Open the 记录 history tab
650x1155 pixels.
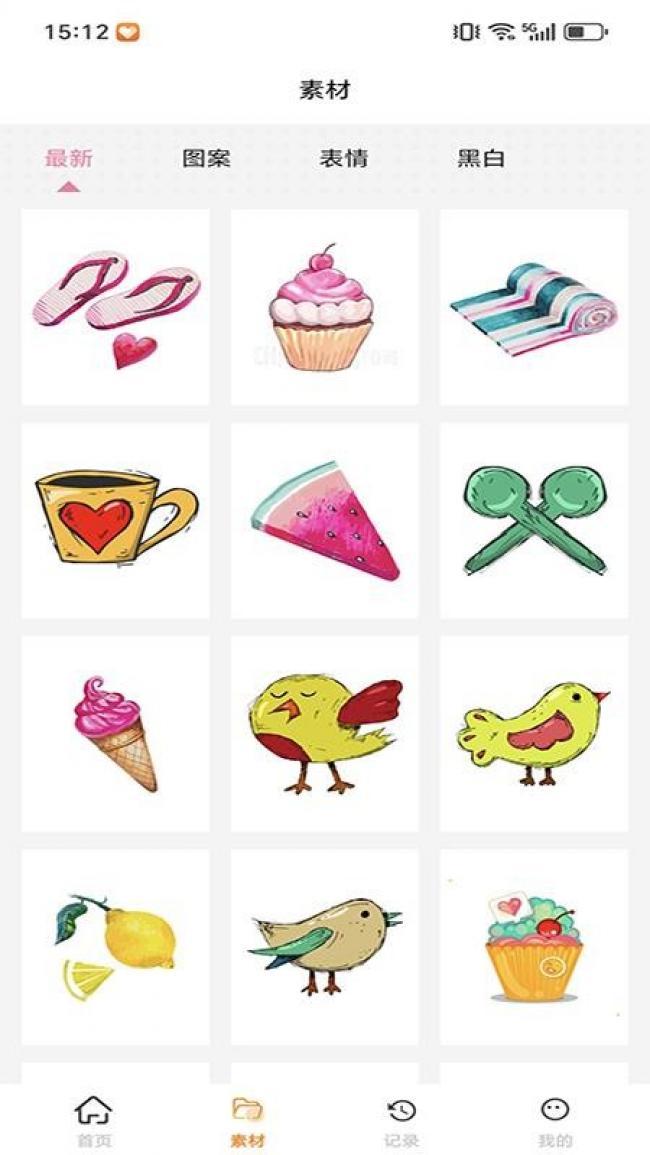click(401, 1121)
